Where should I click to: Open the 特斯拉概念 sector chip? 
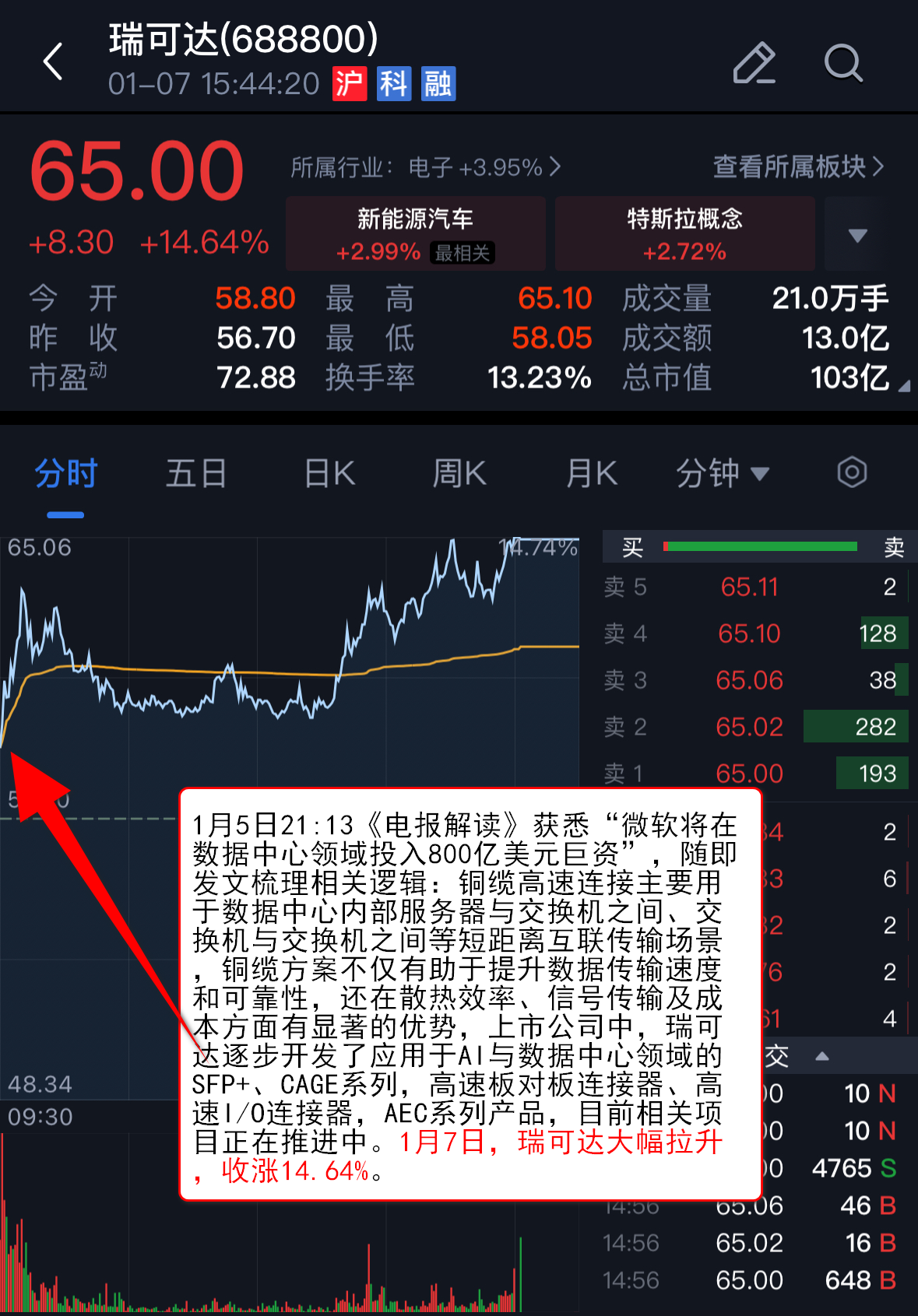click(x=684, y=233)
